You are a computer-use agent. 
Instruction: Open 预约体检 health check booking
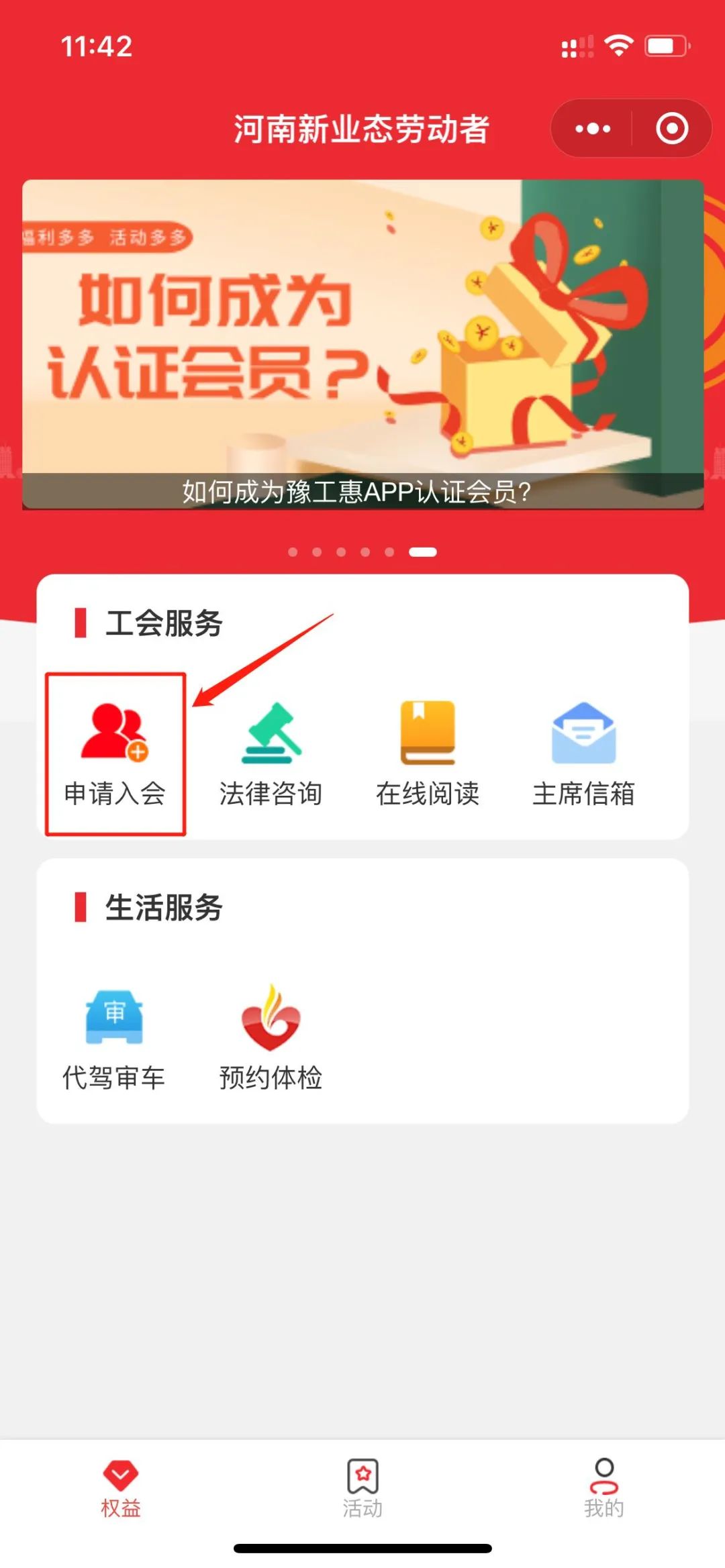(x=271, y=1038)
